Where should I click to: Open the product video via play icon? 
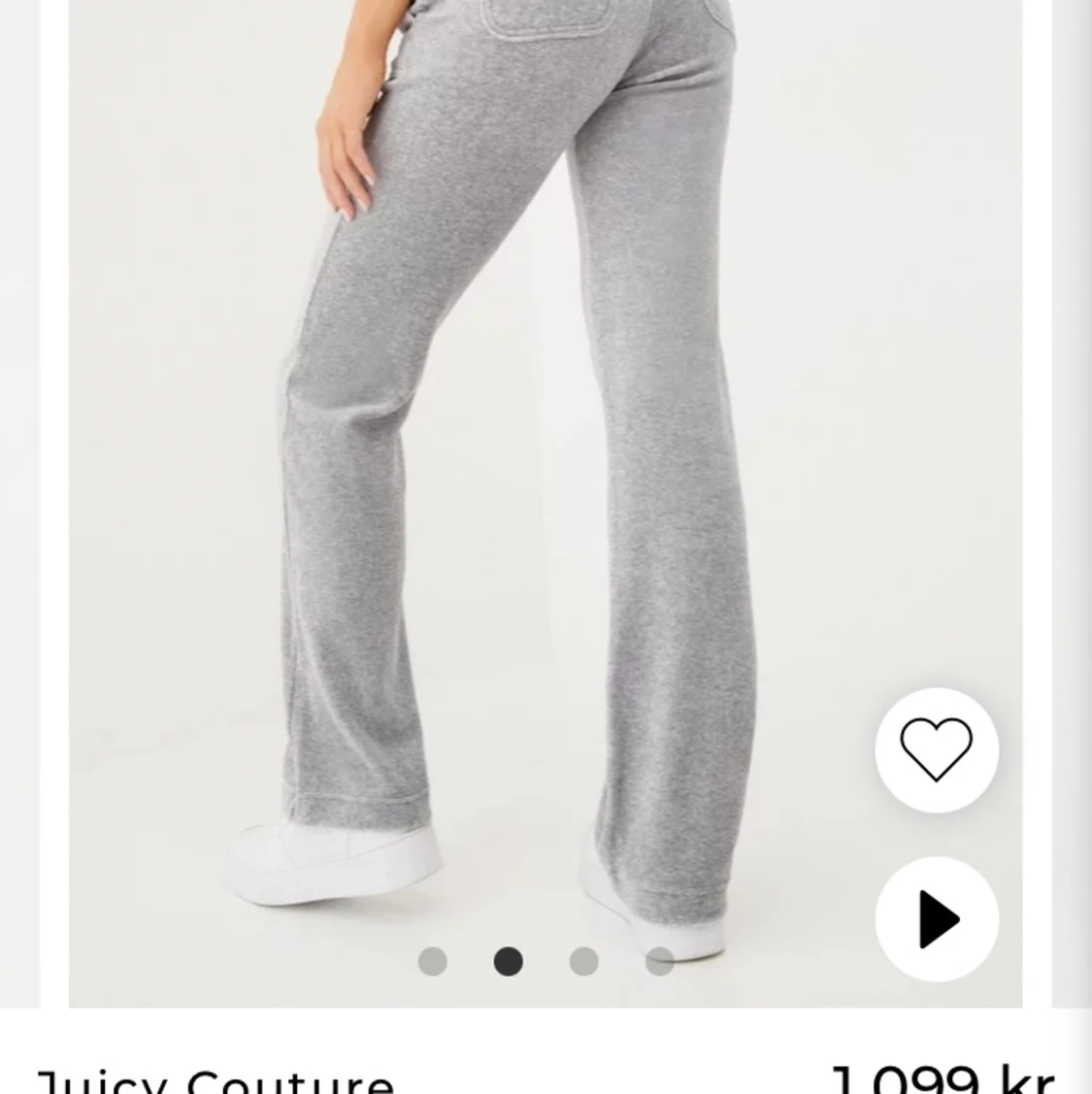(x=936, y=921)
